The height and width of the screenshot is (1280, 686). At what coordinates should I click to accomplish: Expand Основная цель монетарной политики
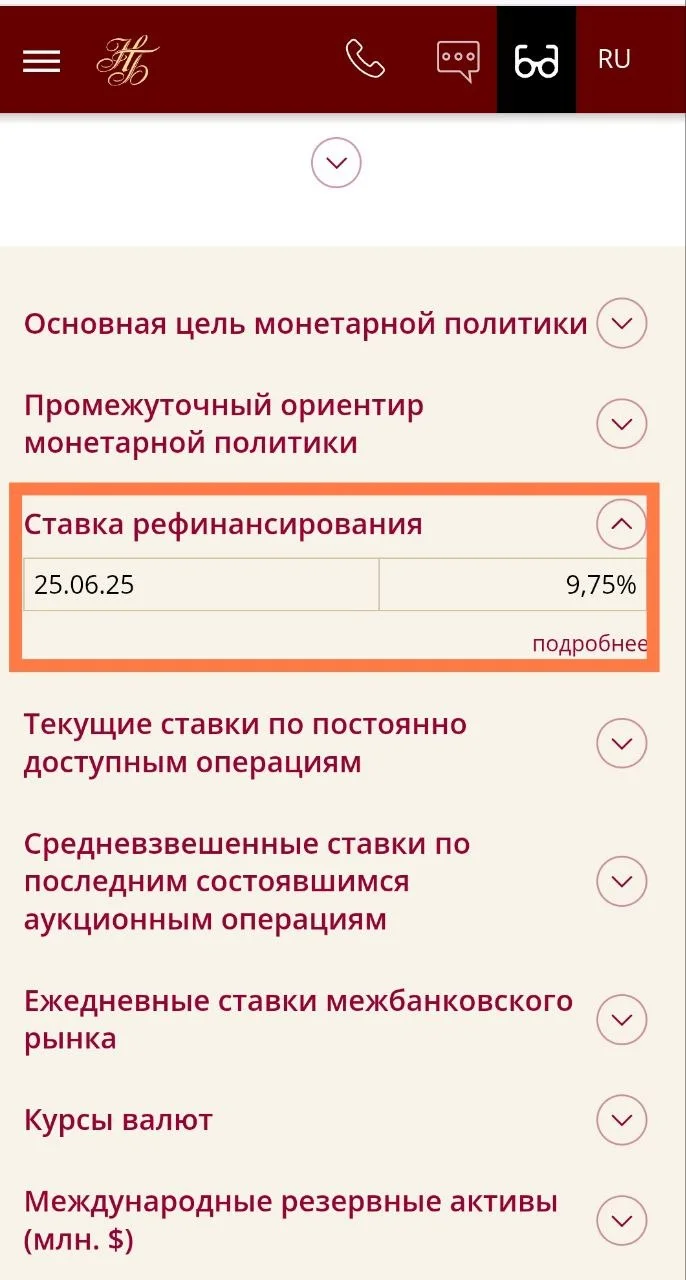[621, 323]
